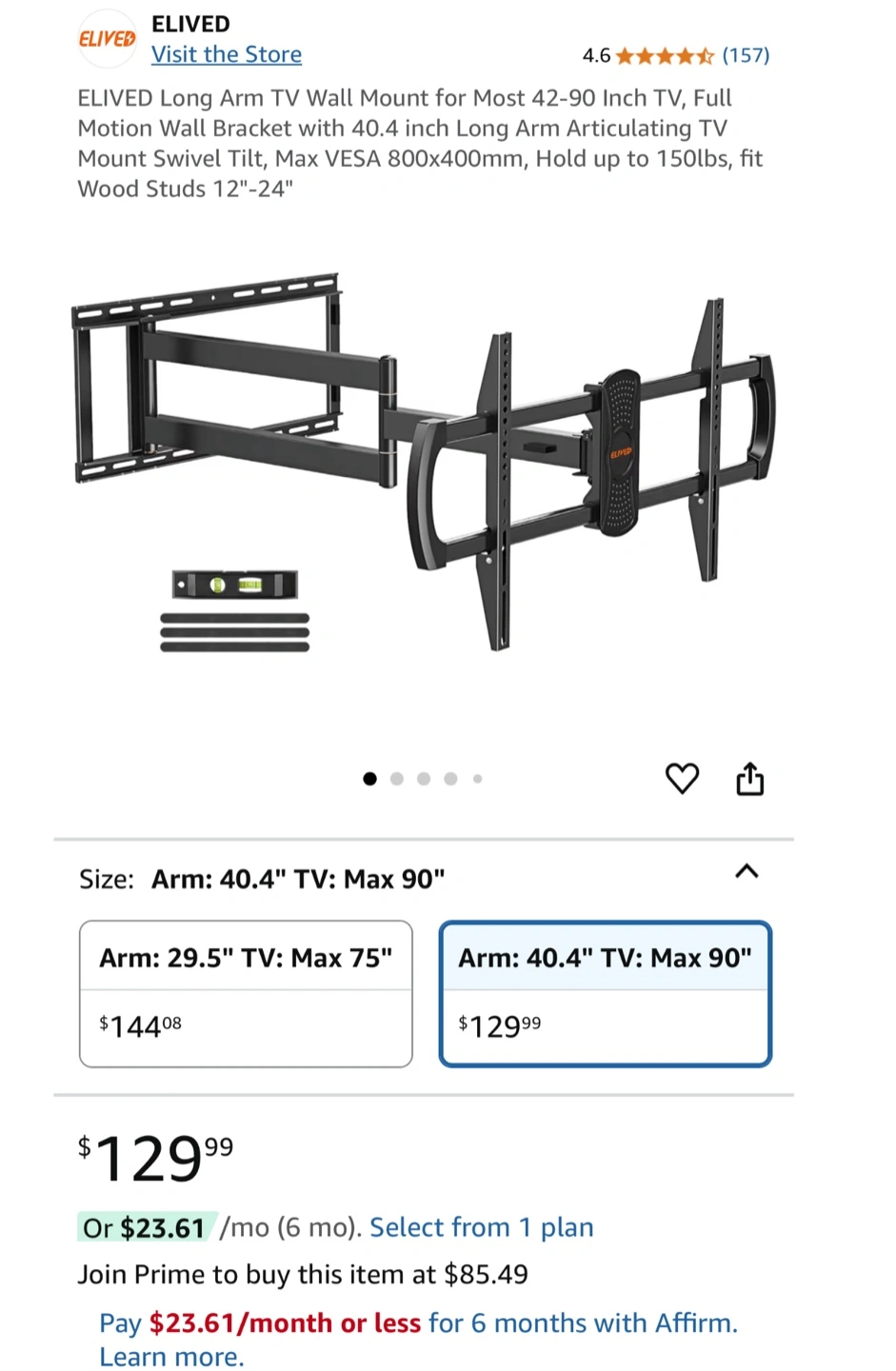Open Select from 1 plan link

point(481,1227)
